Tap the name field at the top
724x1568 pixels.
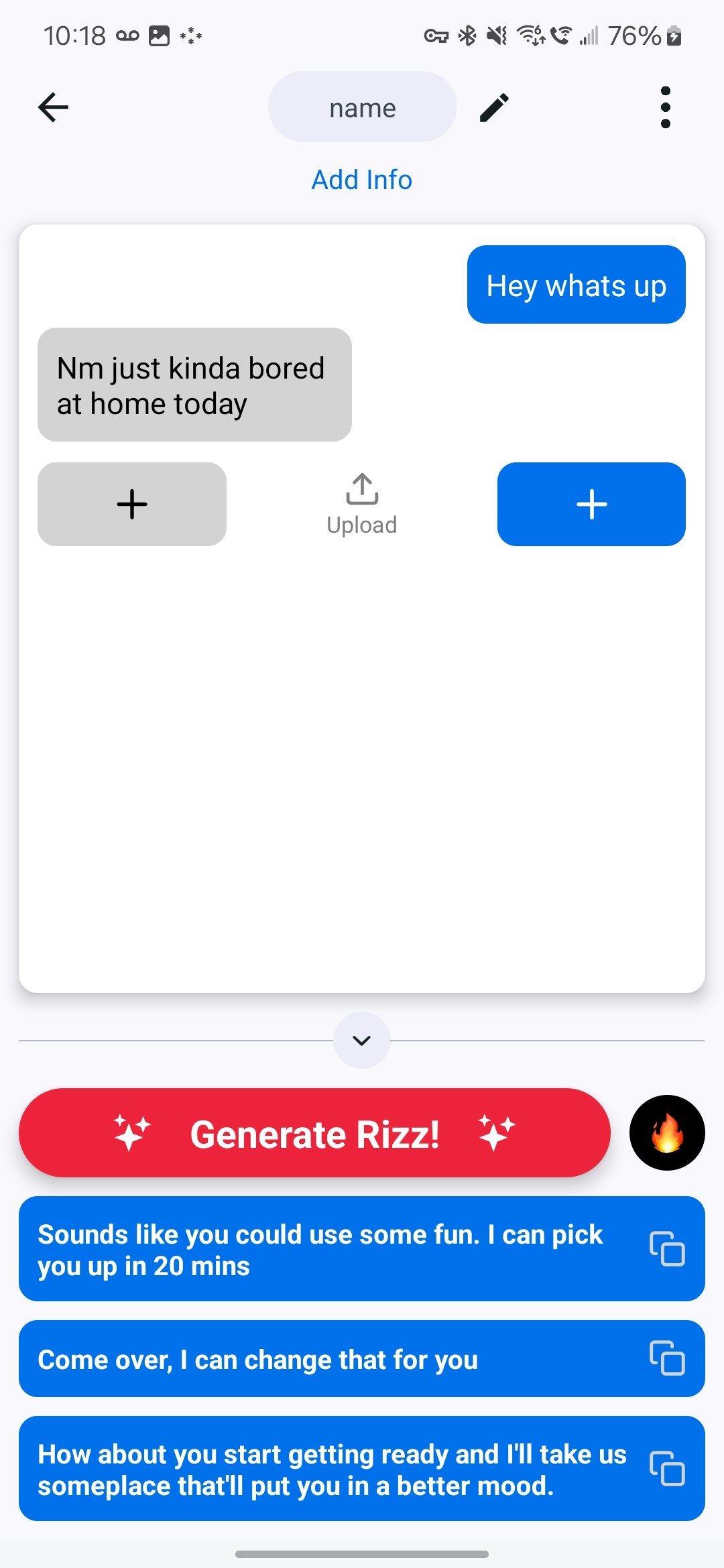(362, 107)
